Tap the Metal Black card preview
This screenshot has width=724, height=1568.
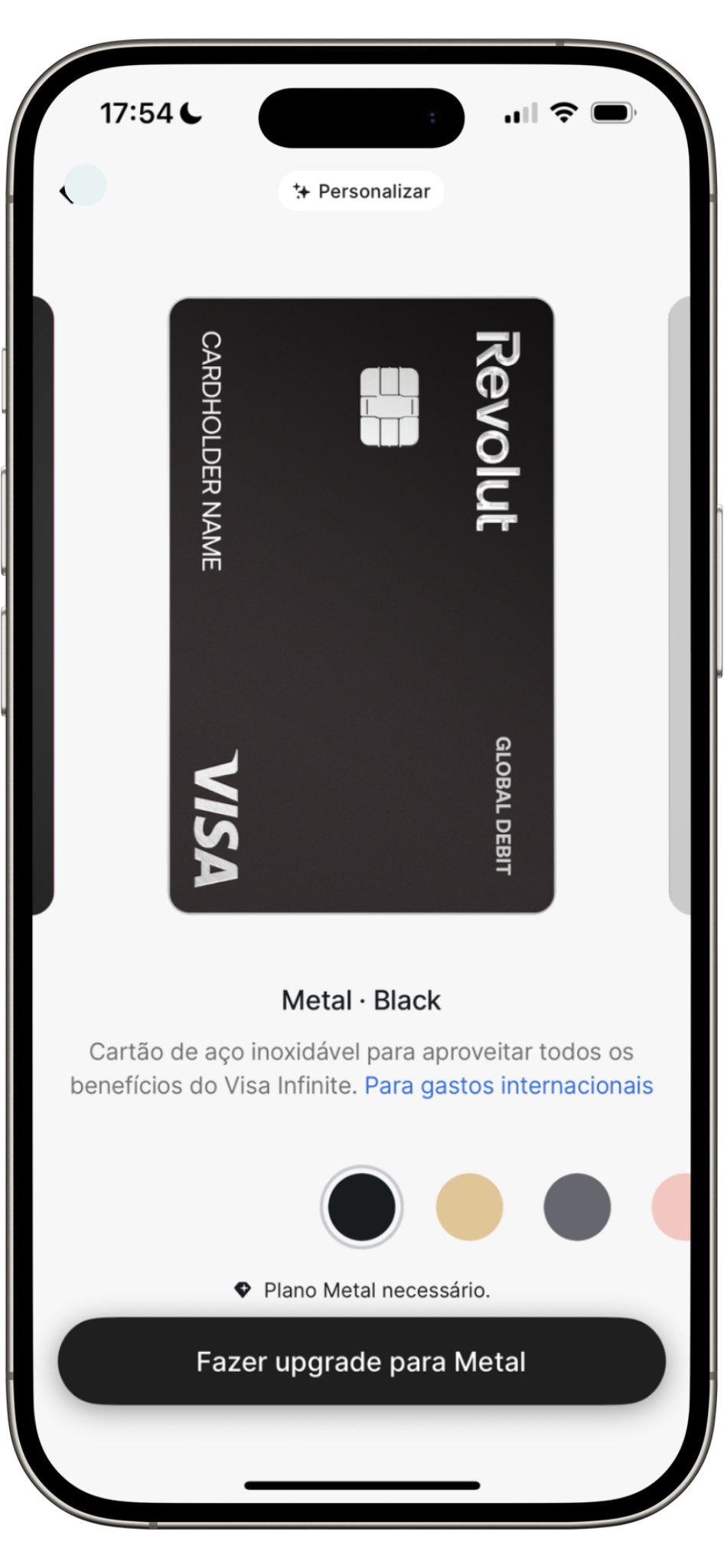[361, 605]
